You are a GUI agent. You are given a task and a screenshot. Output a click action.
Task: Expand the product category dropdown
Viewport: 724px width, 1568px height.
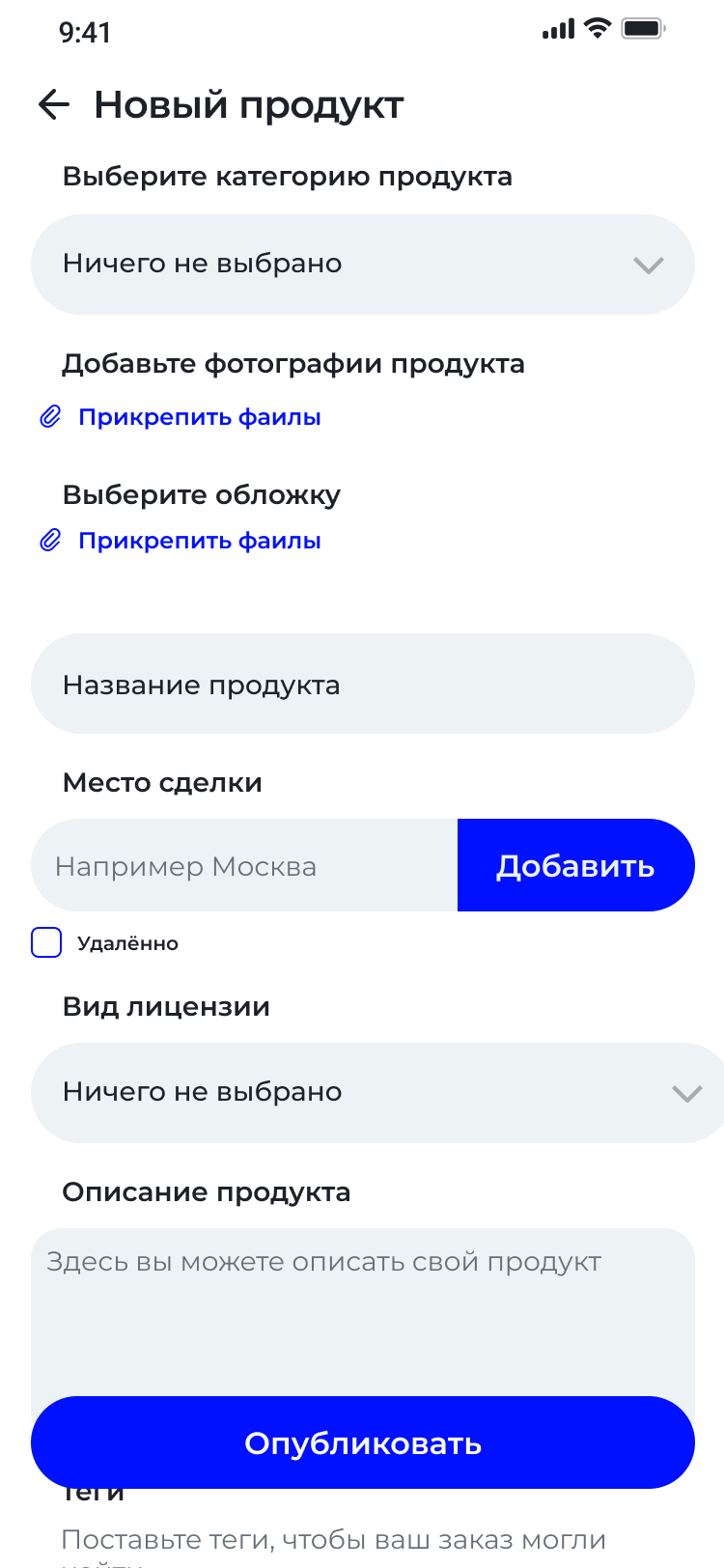[362, 265]
